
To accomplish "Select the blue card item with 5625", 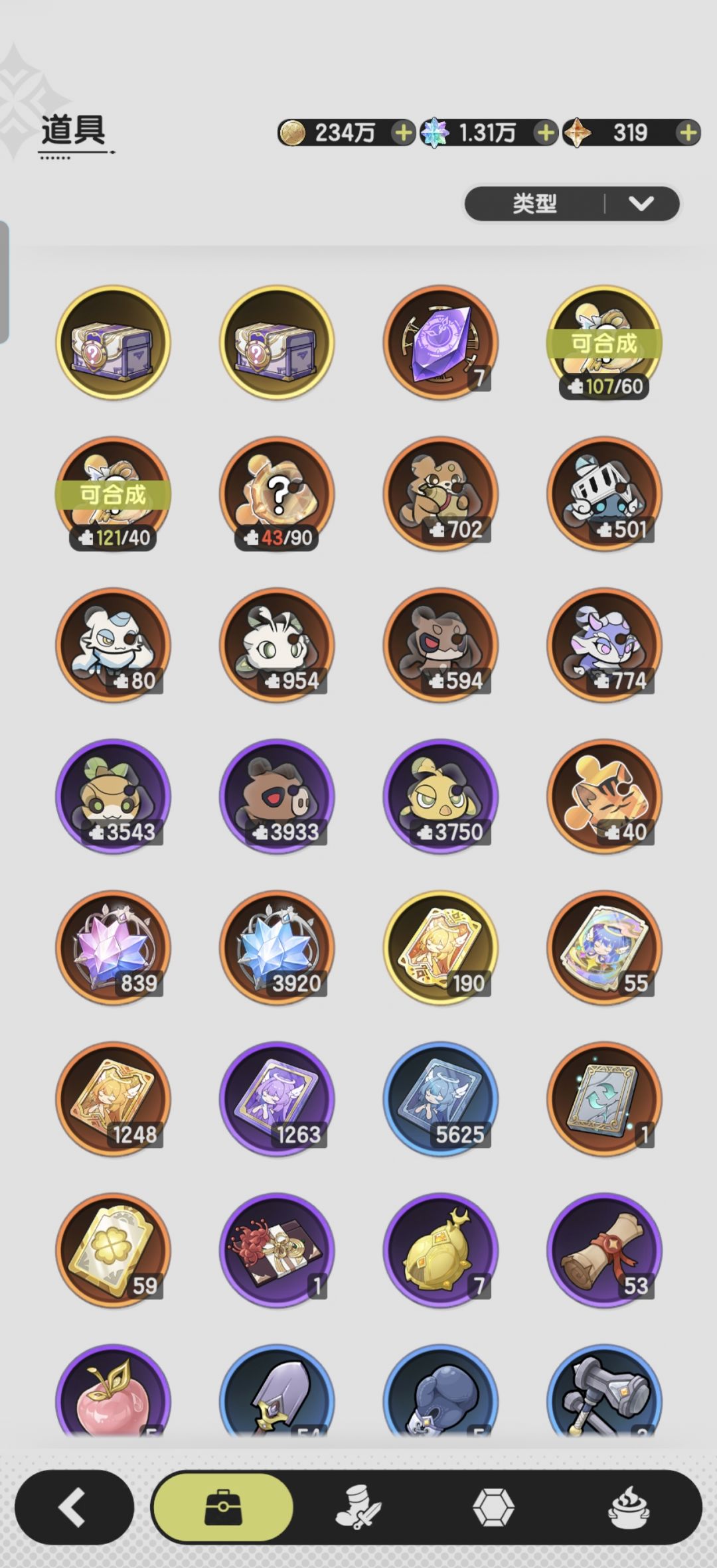I will (x=441, y=1099).
